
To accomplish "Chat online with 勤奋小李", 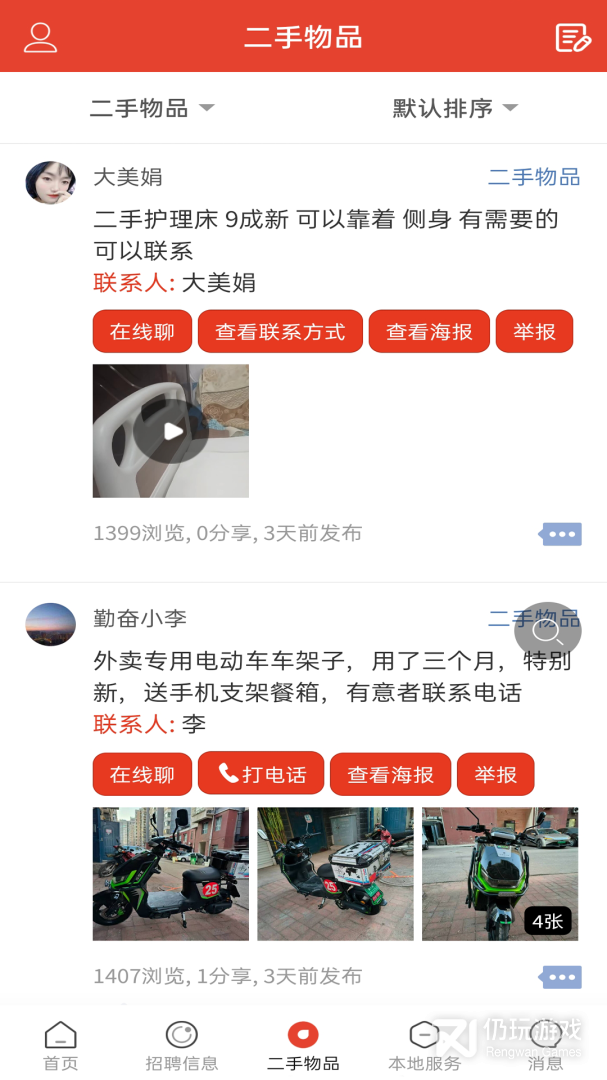I will click(142, 774).
